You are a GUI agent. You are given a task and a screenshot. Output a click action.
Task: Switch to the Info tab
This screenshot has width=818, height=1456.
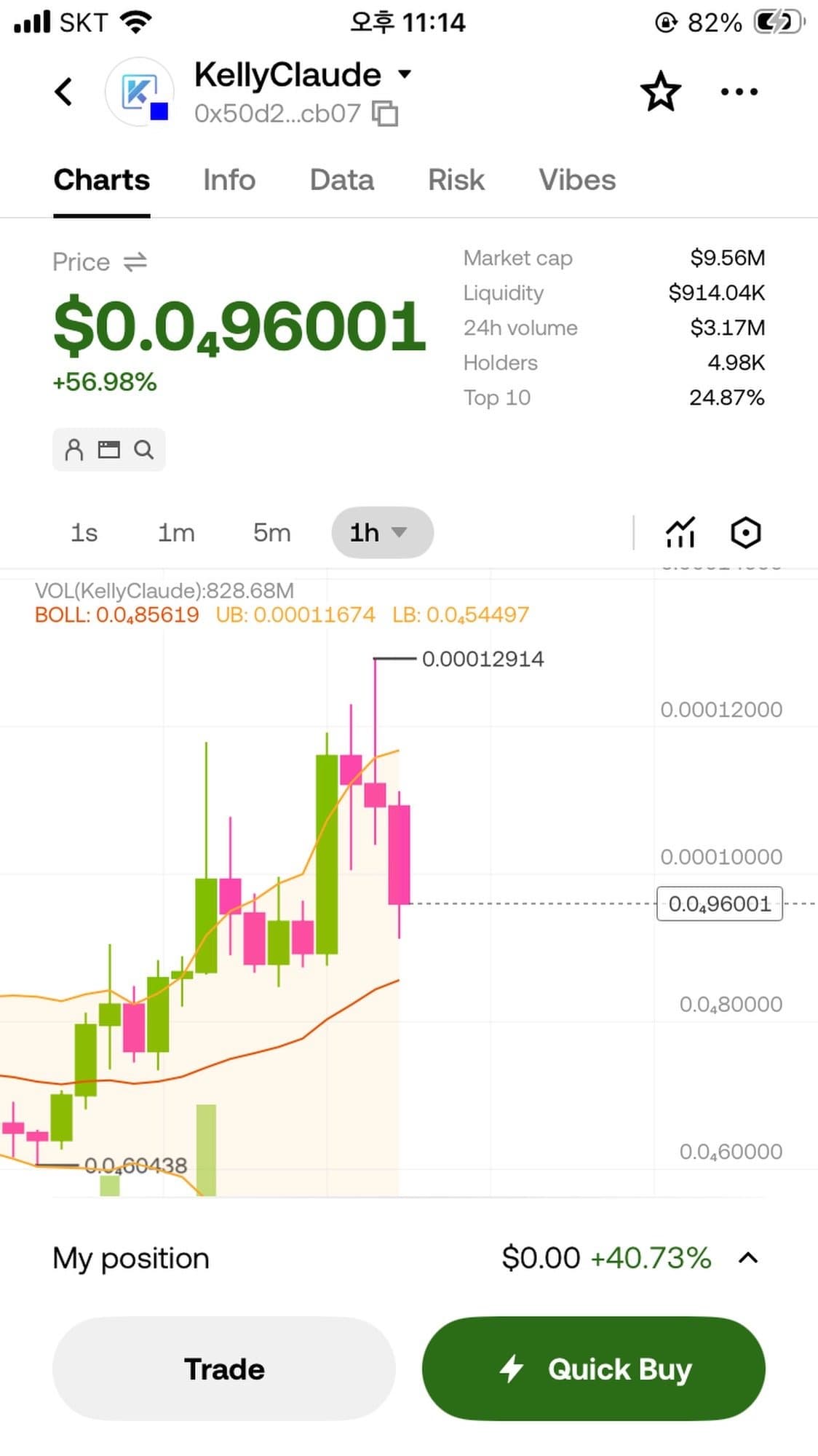[x=229, y=180]
